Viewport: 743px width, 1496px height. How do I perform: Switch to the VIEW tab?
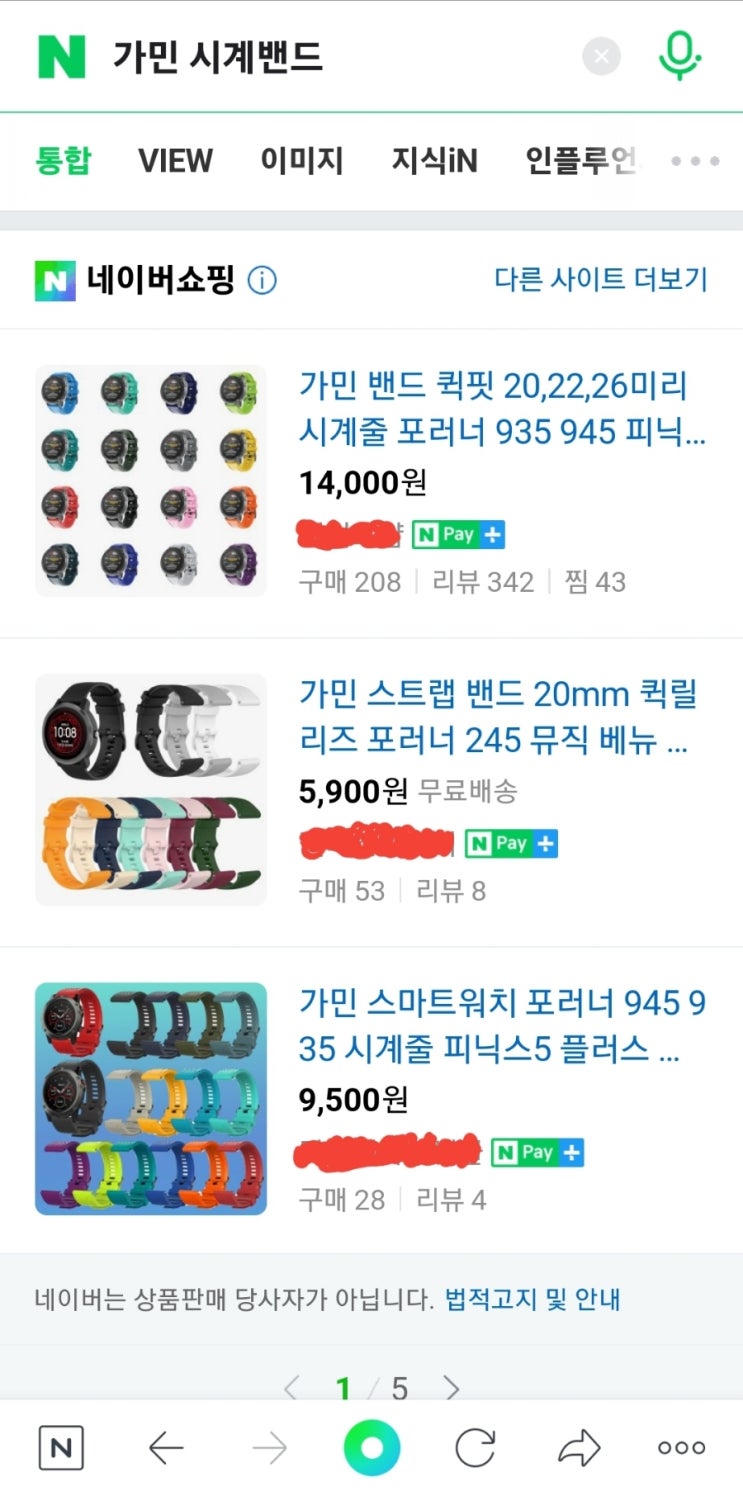click(175, 161)
